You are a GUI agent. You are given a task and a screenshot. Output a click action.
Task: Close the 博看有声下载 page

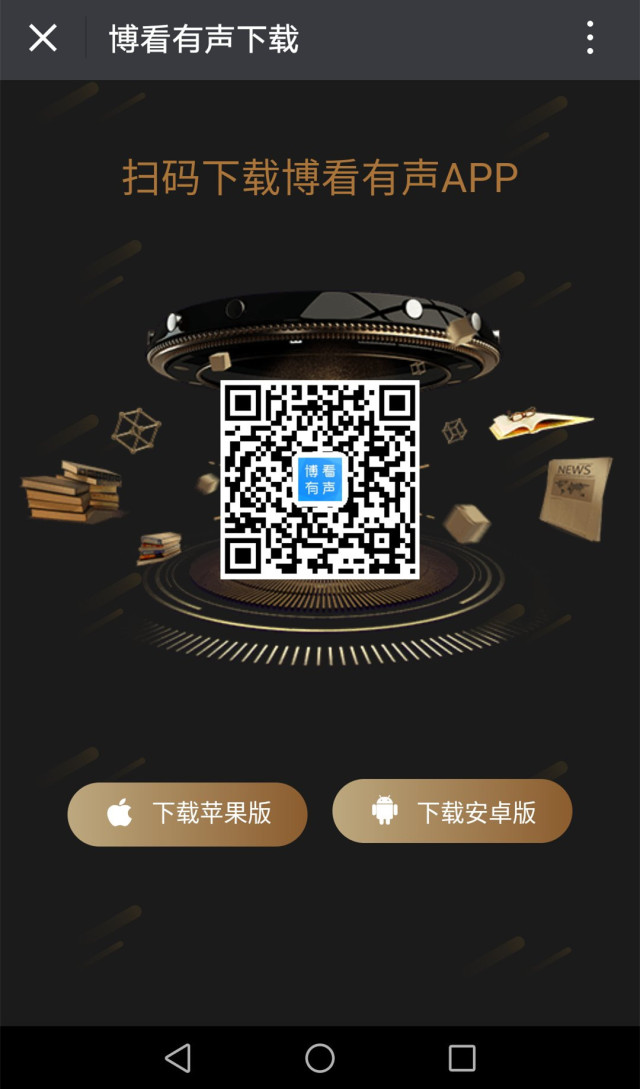tap(43, 39)
